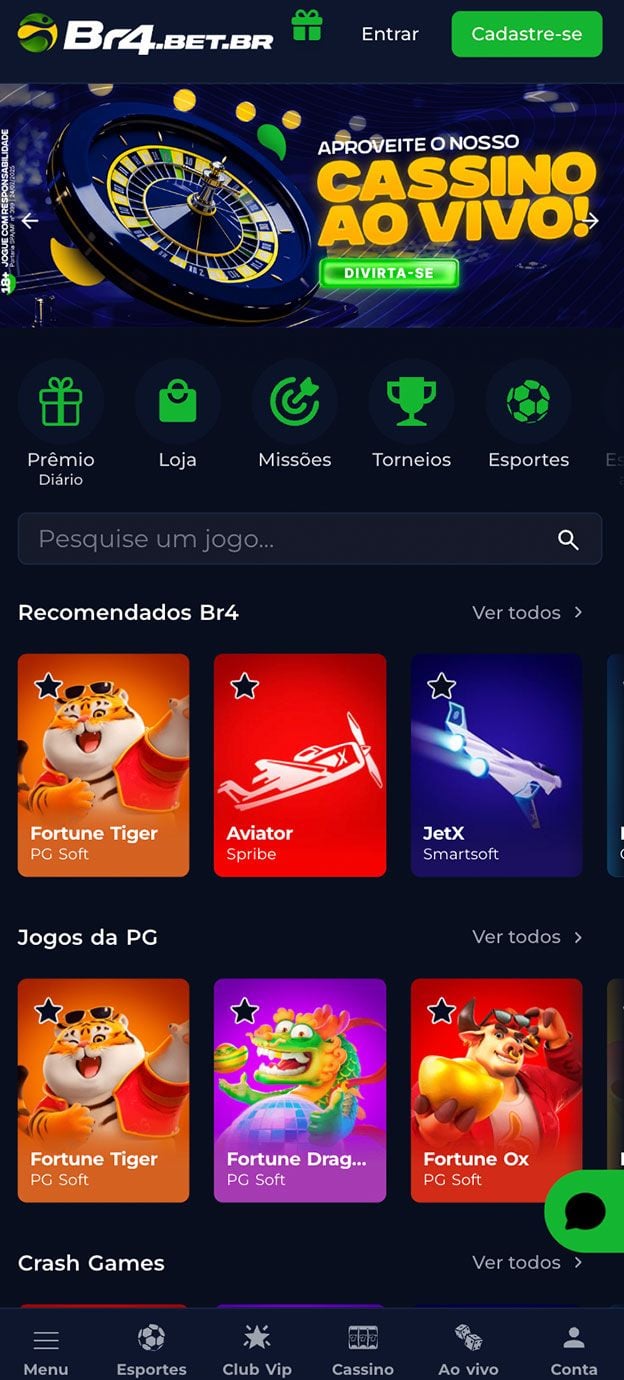Viewport: 624px width, 1380px height.
Task: Go to the previous banner slide
Action: point(30,221)
